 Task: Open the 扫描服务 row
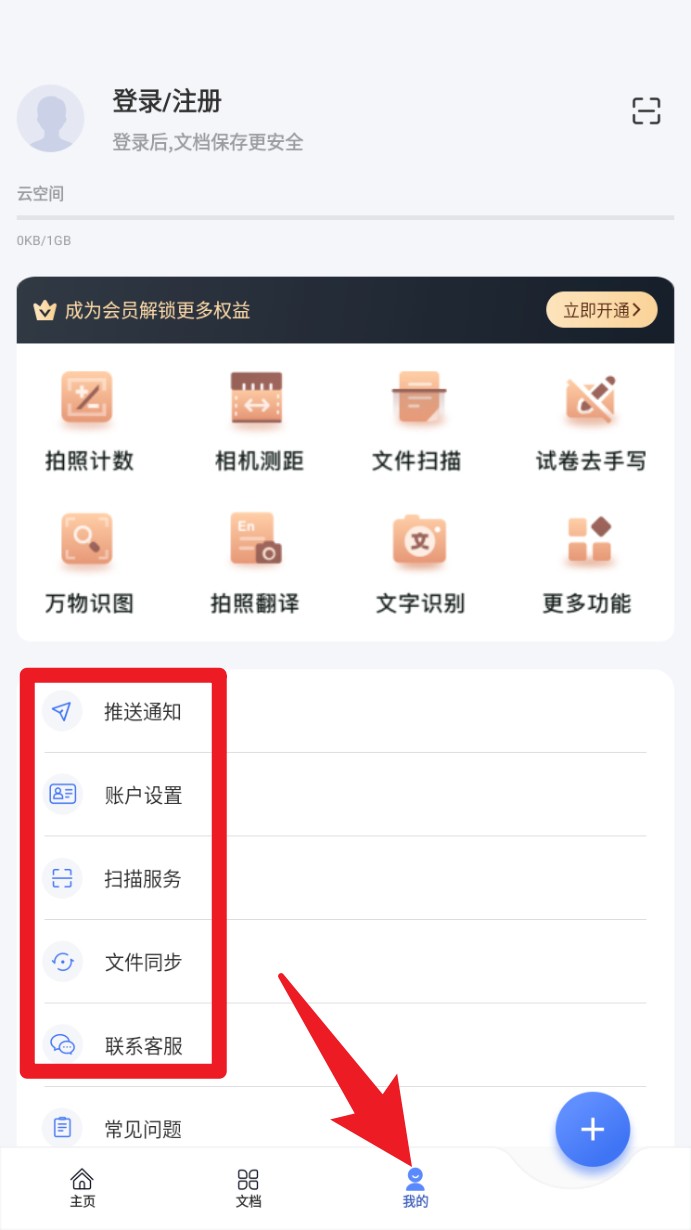[x=345, y=879]
